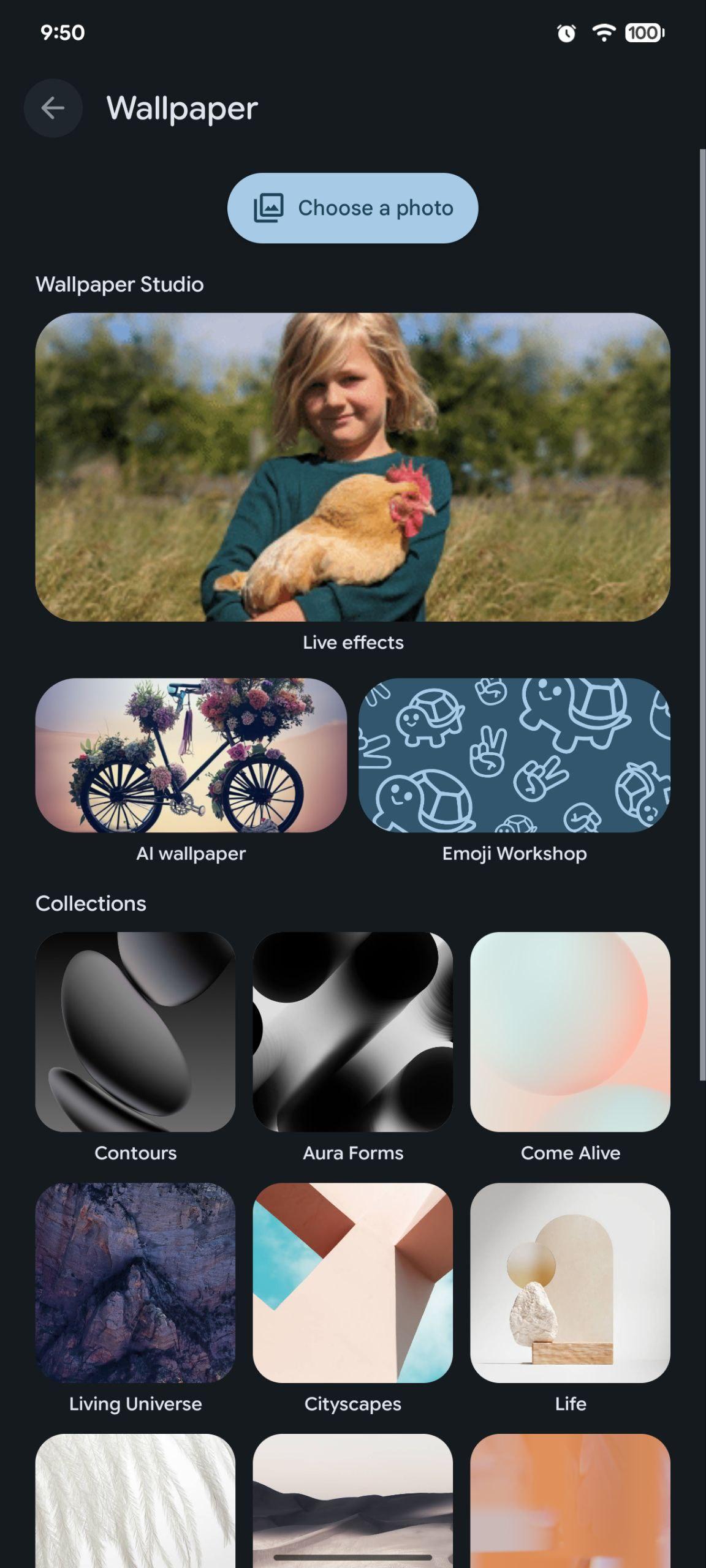Image resolution: width=706 pixels, height=1568 pixels.
Task: Open the Life collection
Action: point(570,1283)
